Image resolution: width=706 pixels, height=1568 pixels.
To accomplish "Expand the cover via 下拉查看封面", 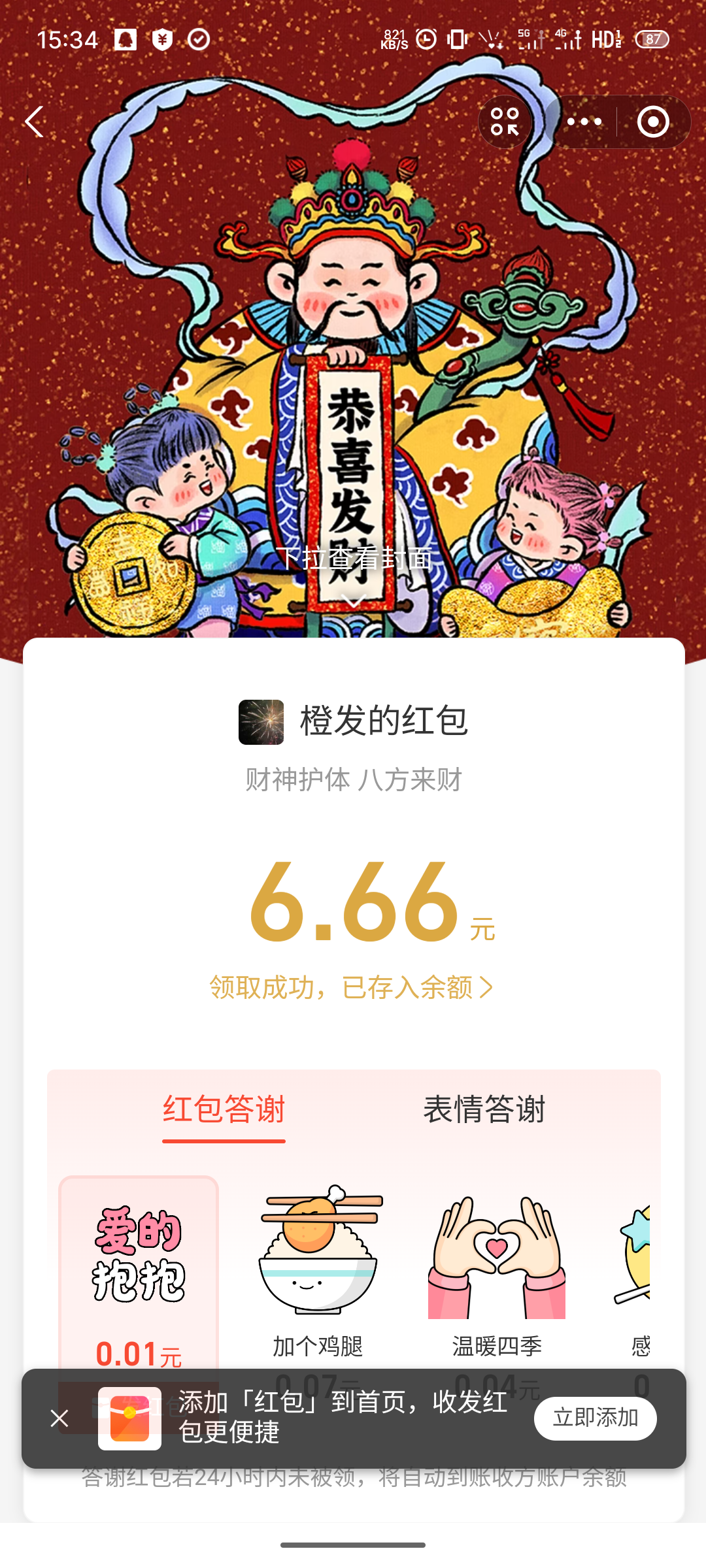I will (354, 568).
